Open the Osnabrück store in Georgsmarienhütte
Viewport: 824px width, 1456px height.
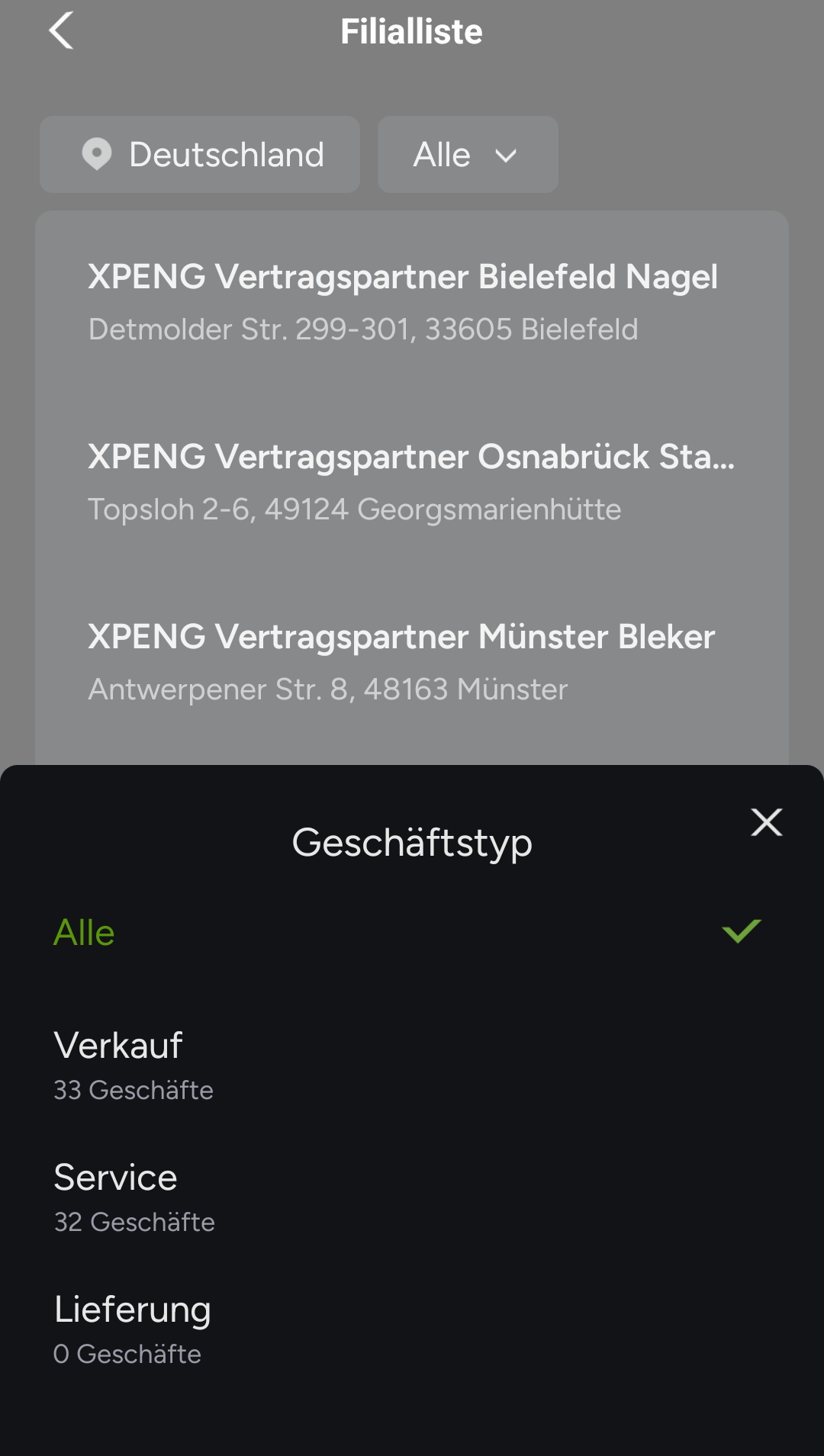(x=410, y=482)
